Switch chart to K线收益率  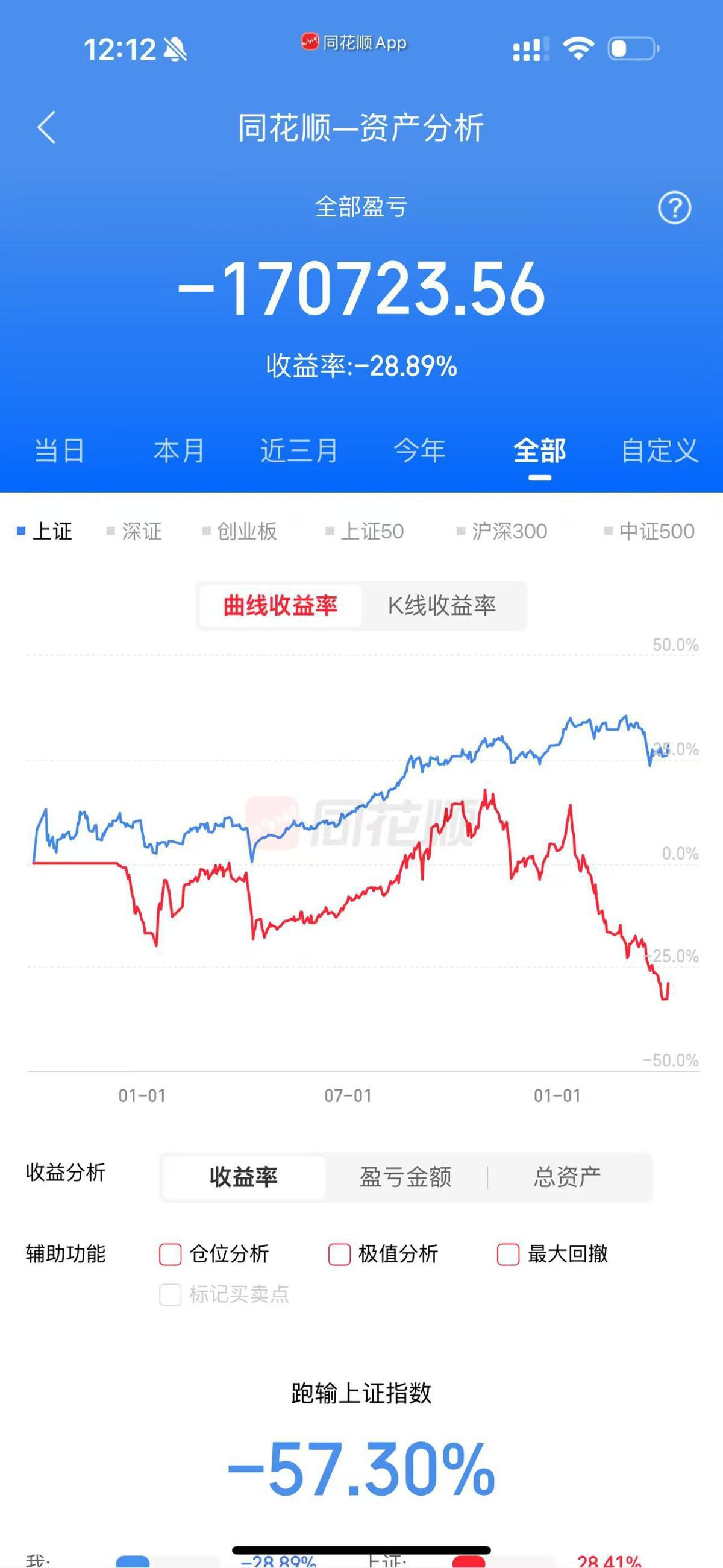click(x=442, y=606)
